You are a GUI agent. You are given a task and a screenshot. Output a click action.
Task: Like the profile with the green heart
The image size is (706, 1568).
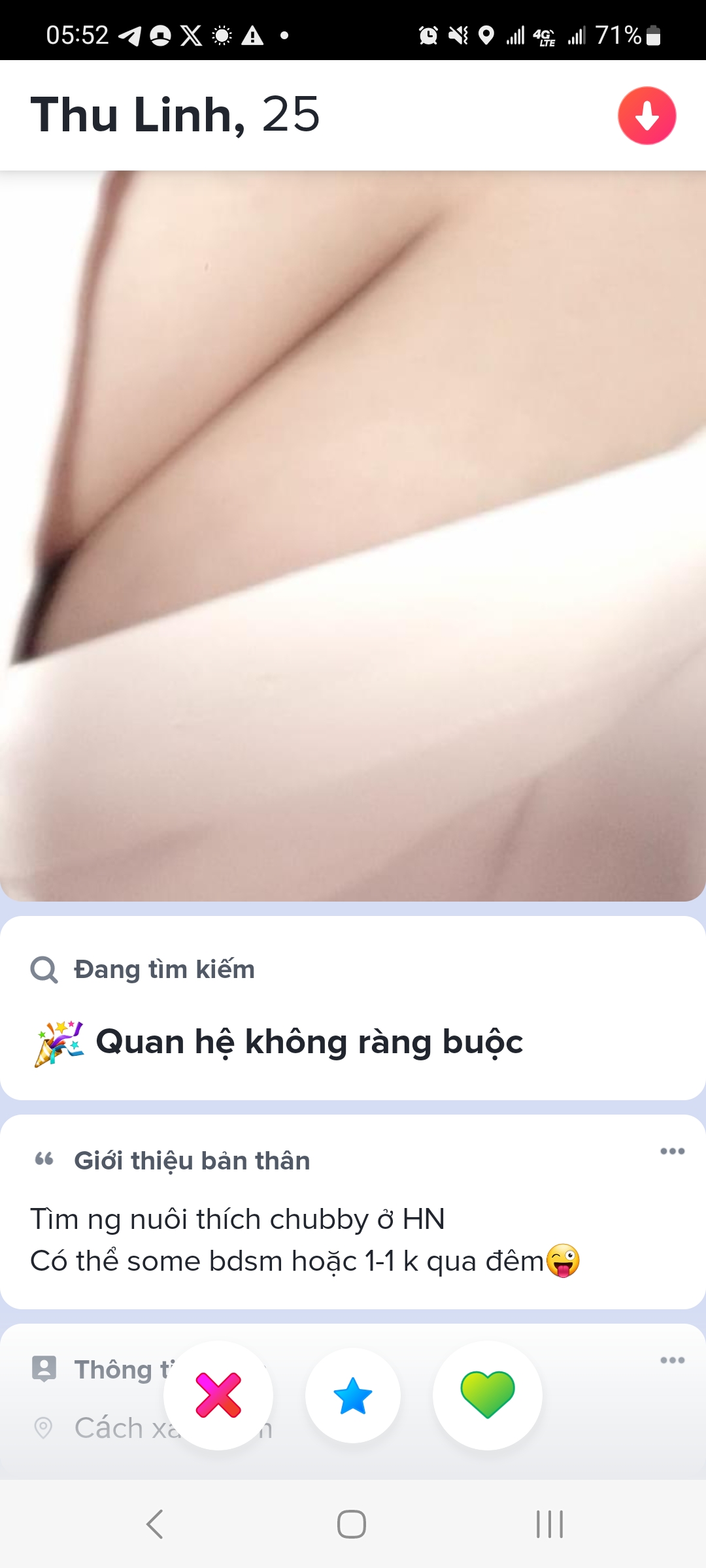pos(488,1395)
